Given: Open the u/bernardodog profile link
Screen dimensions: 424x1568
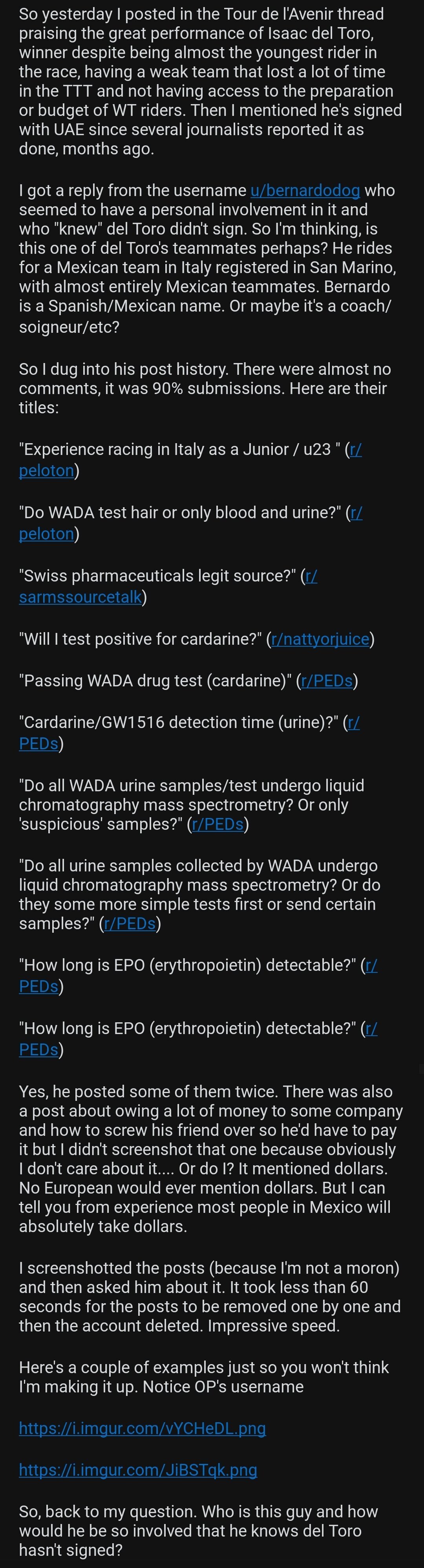Looking at the screenshot, I should click(x=305, y=191).
